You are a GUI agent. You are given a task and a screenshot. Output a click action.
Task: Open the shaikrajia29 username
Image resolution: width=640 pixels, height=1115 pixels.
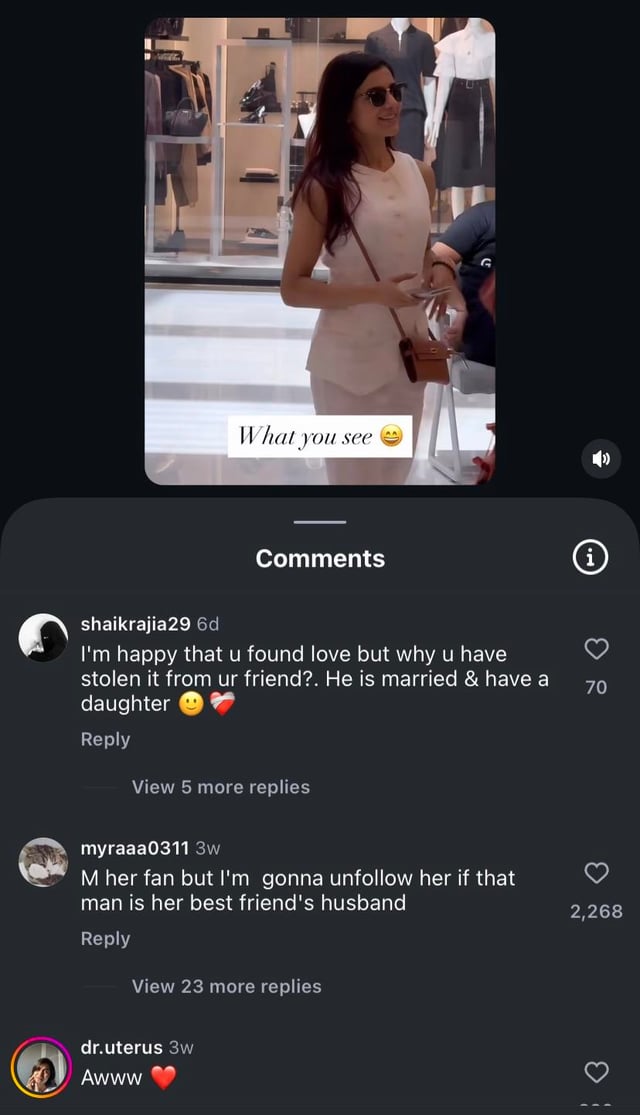point(135,624)
